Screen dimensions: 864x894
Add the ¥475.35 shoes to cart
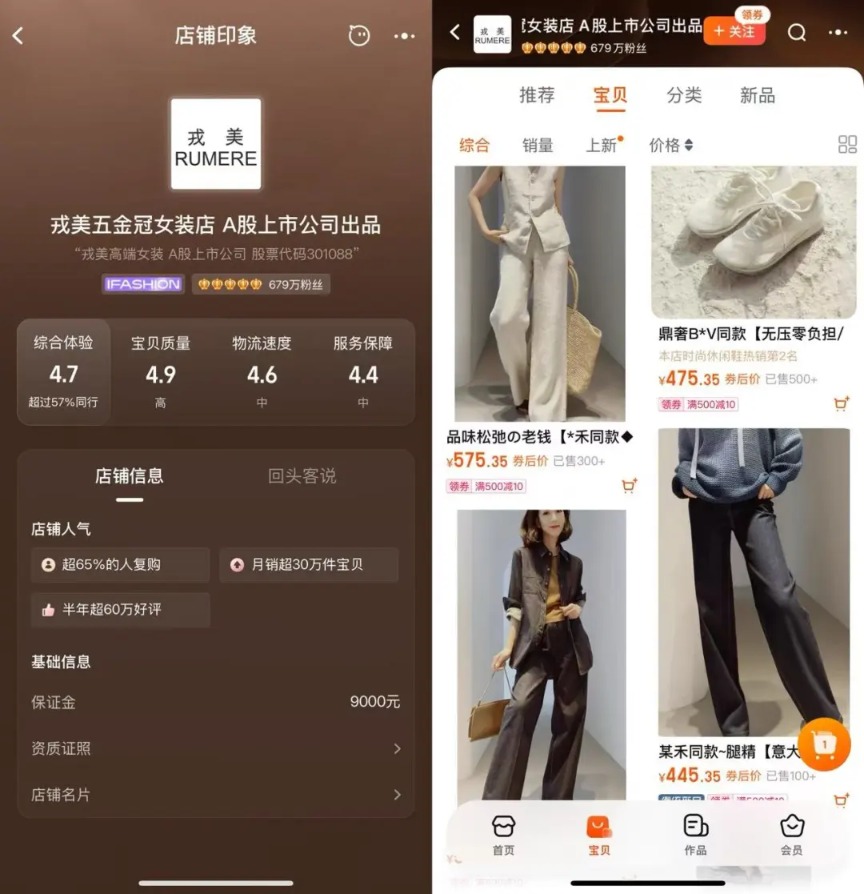coord(841,404)
